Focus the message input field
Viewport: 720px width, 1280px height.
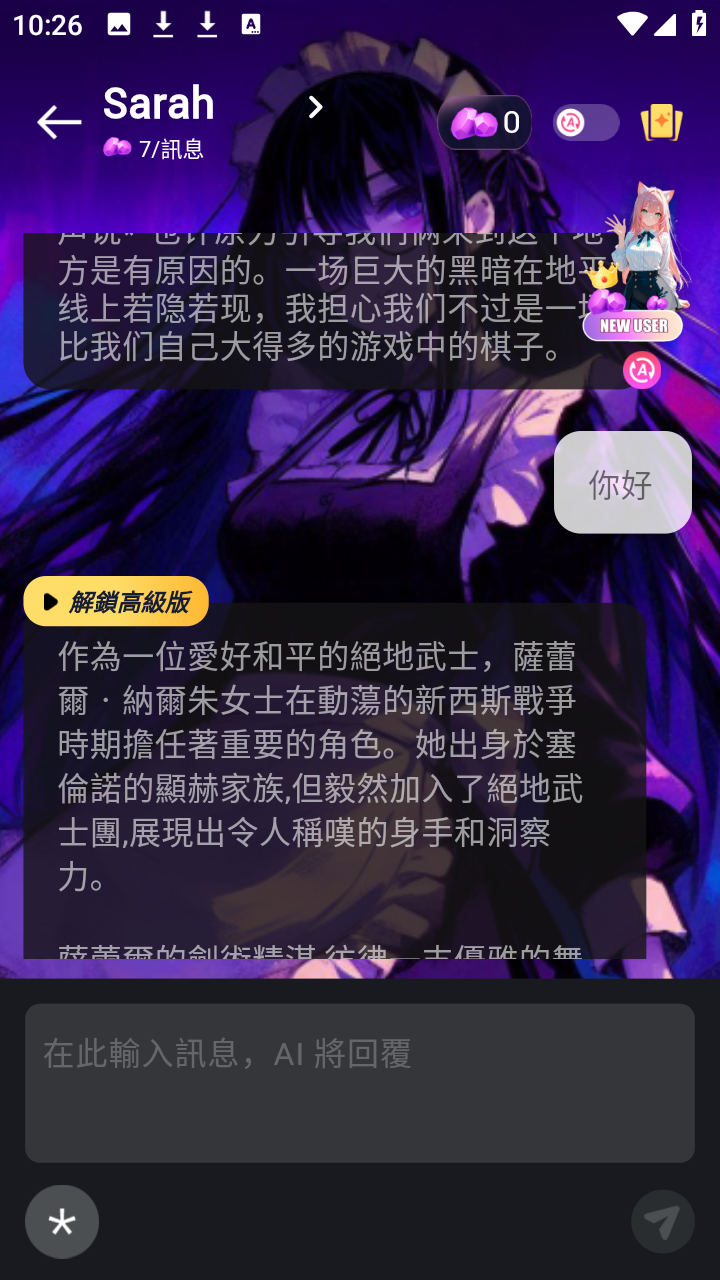pos(360,1083)
